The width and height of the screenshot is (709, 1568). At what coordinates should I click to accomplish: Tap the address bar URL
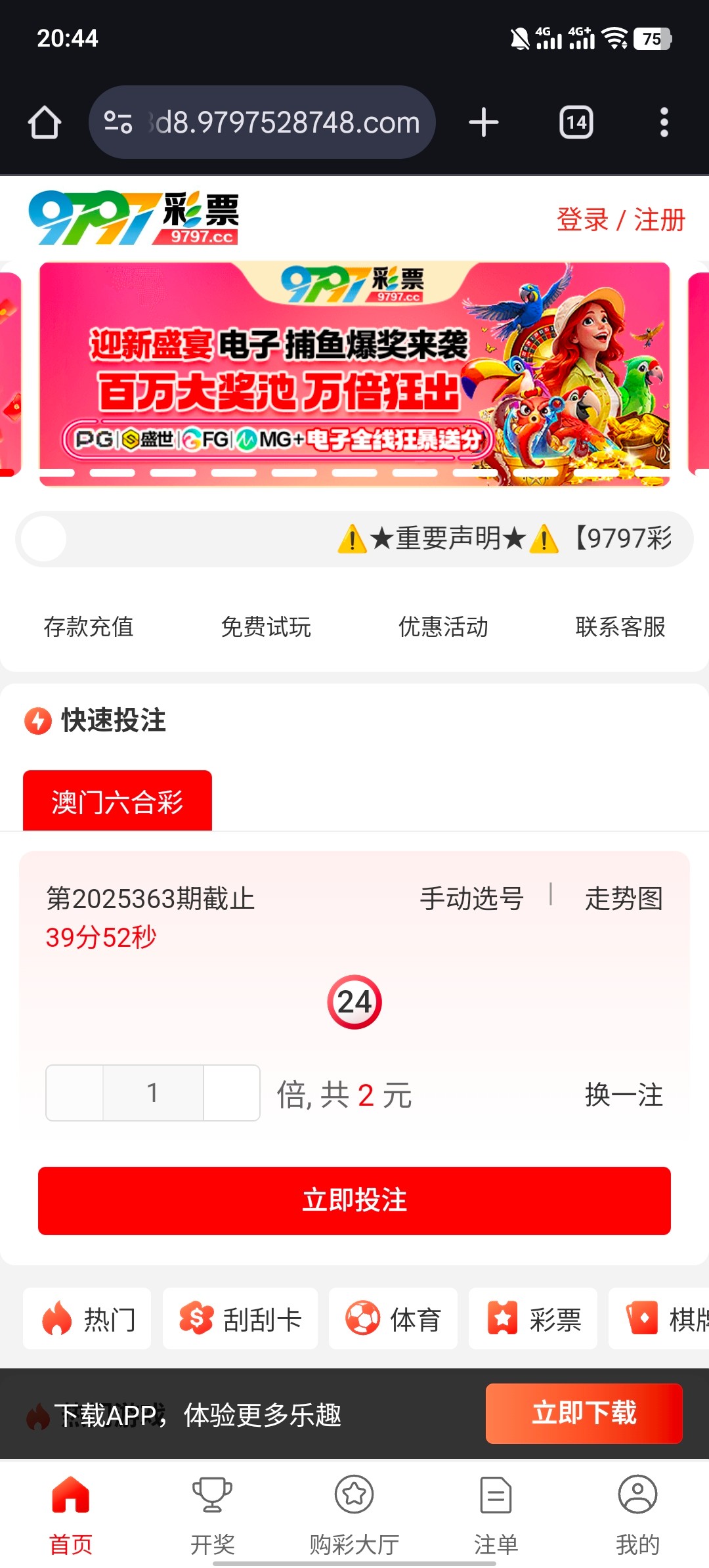(276, 122)
